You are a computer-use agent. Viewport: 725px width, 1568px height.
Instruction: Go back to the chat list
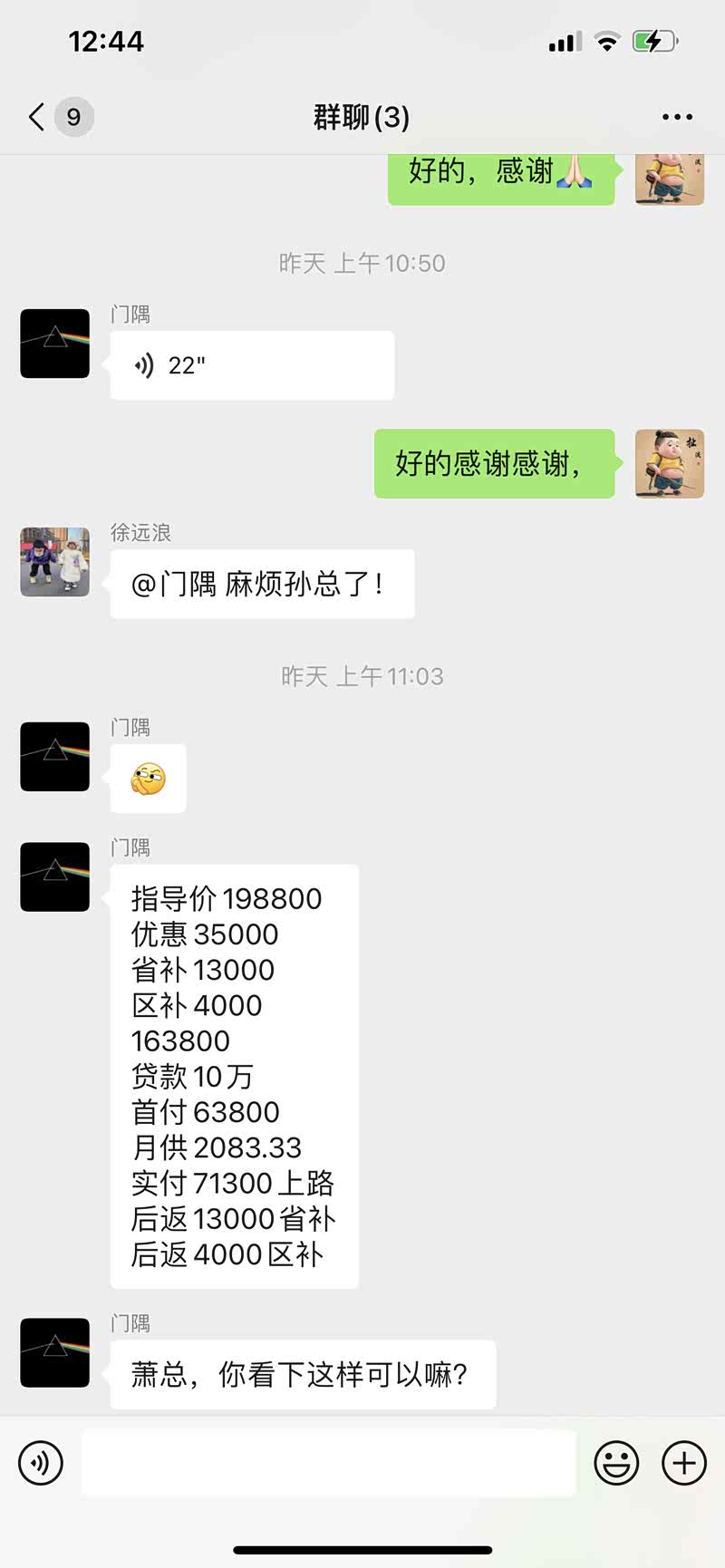coord(38,117)
